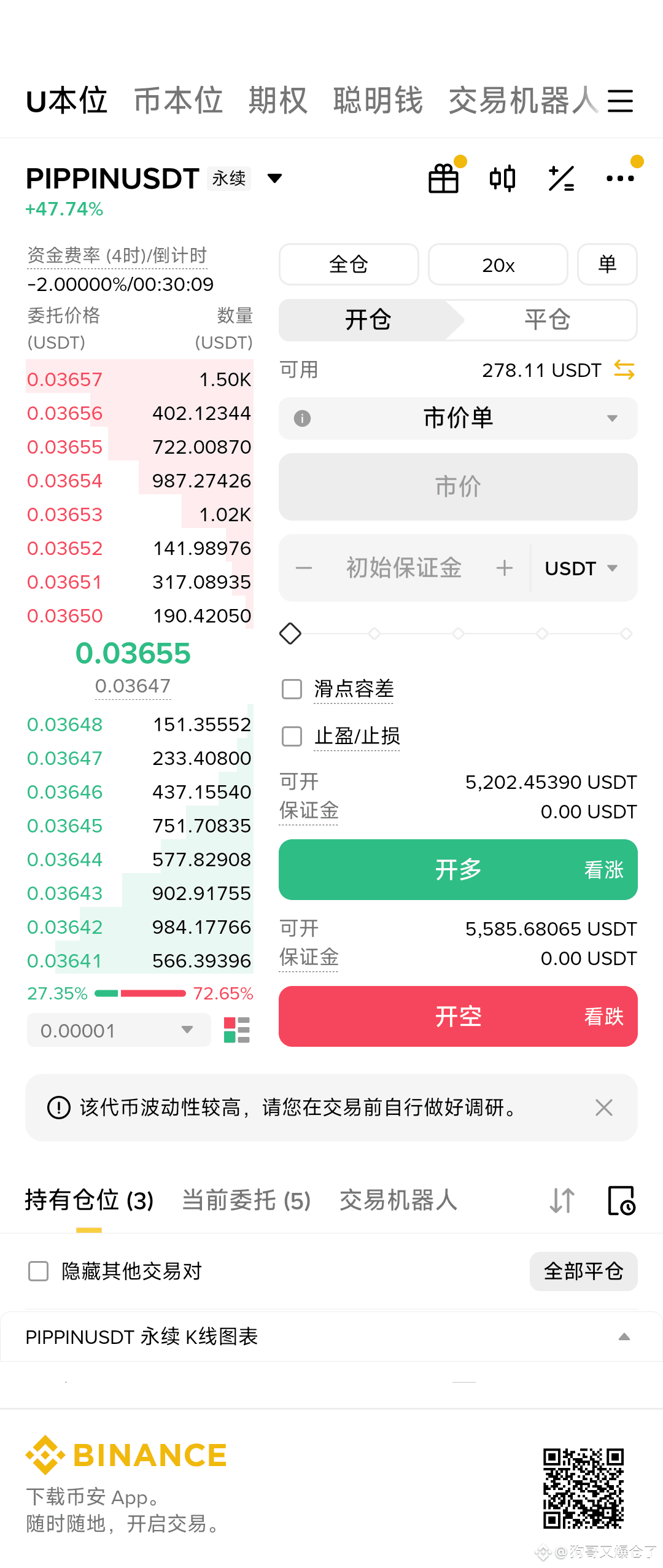Image resolution: width=663 pixels, height=1568 pixels.
Task: Collapse the PIPPINUSDT 永续 K线图表 section
Action: pos(625,1336)
